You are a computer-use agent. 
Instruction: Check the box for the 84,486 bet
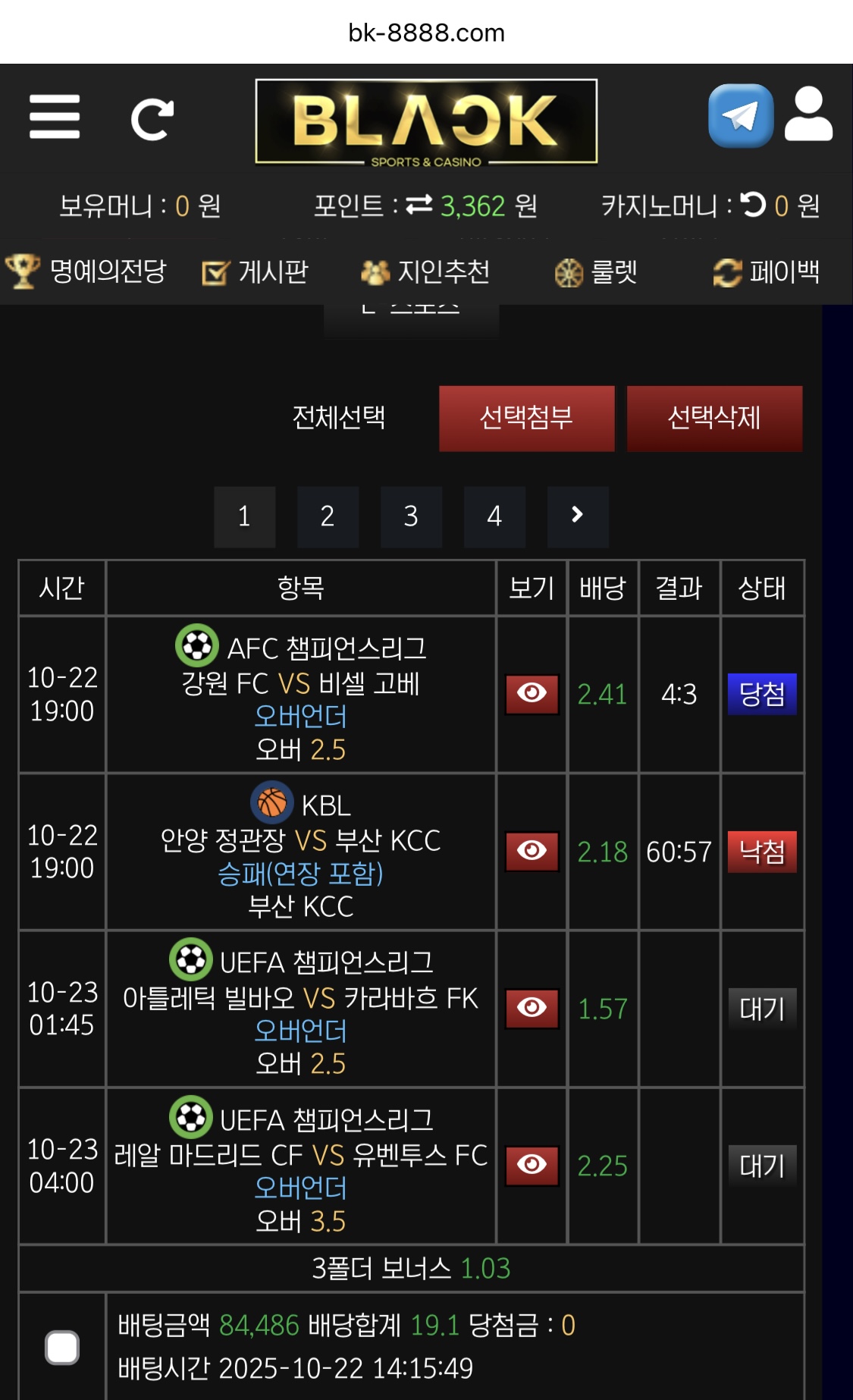point(62,1347)
